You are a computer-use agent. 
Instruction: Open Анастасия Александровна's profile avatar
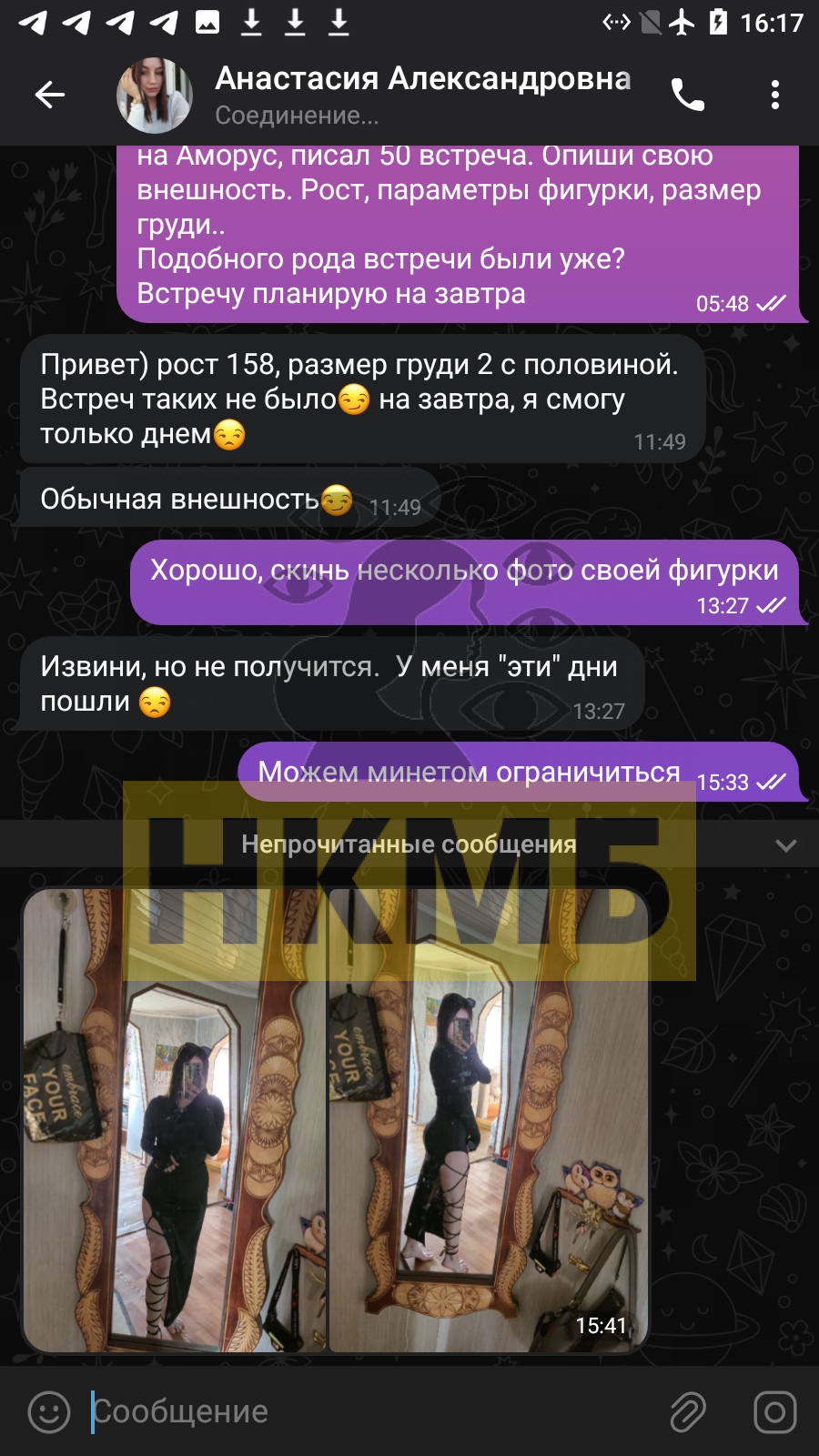coord(155,96)
